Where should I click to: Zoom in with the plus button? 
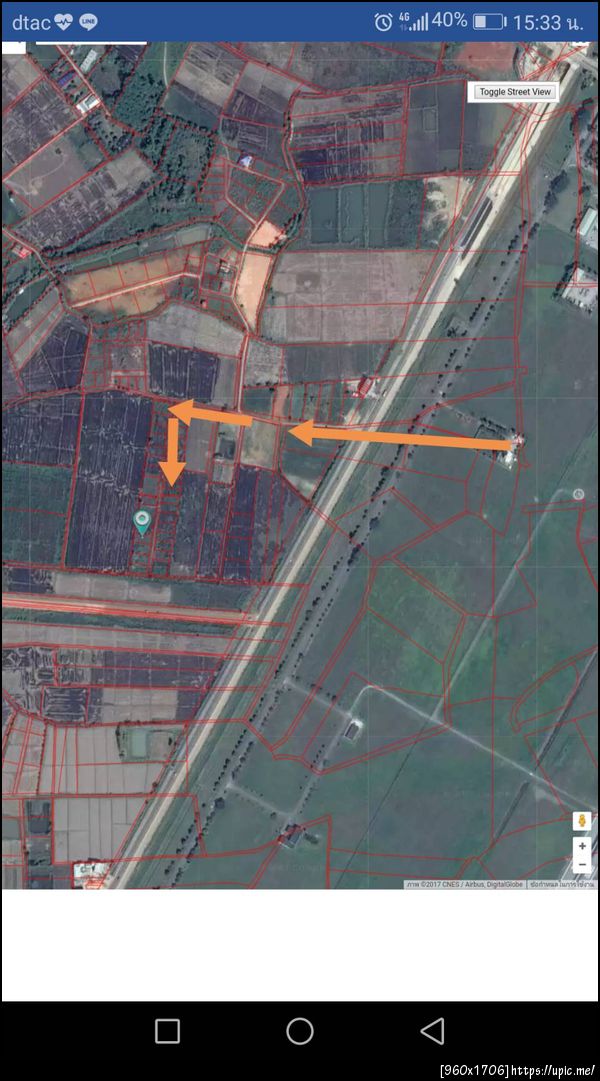(582, 846)
